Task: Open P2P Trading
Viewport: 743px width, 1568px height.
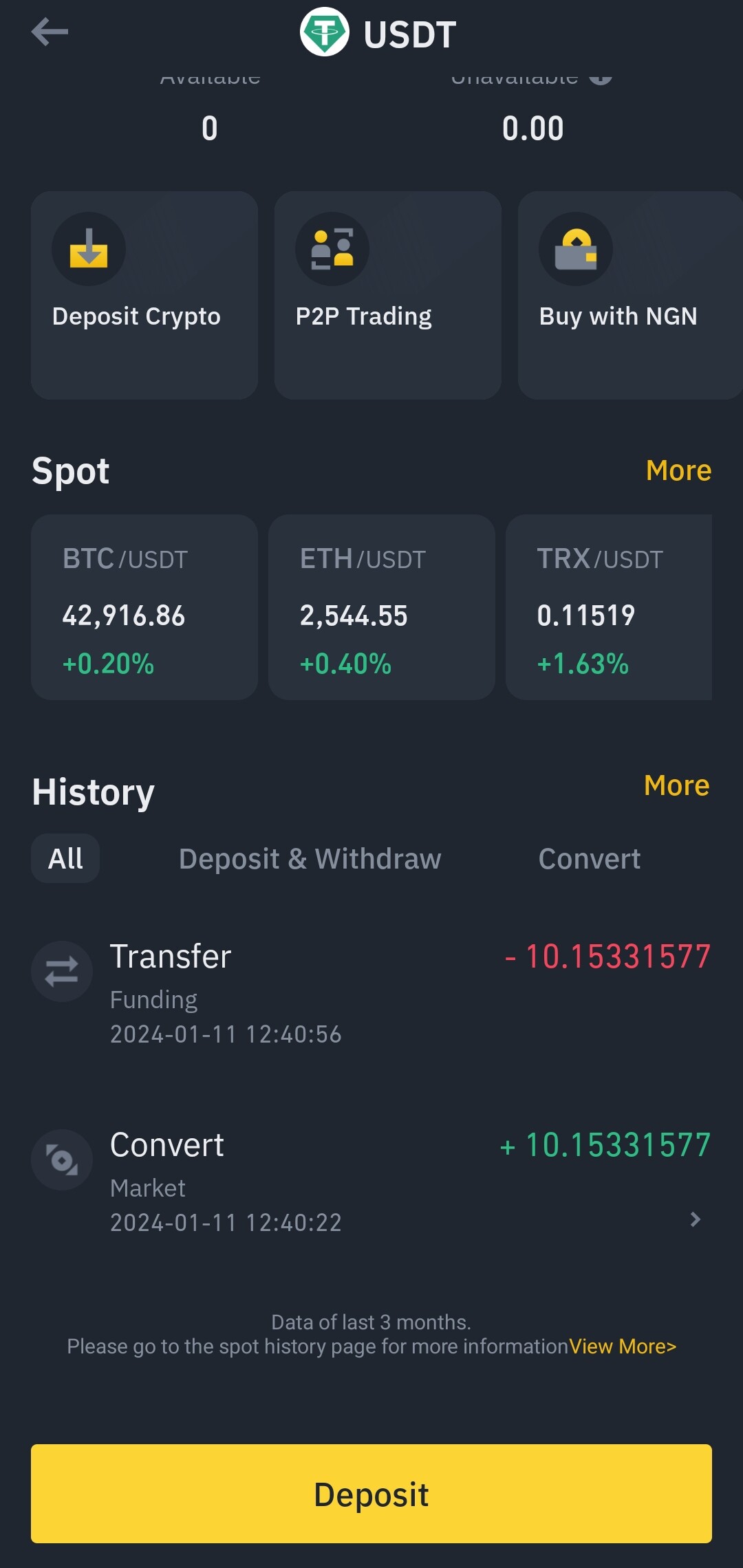Action: 388,295
